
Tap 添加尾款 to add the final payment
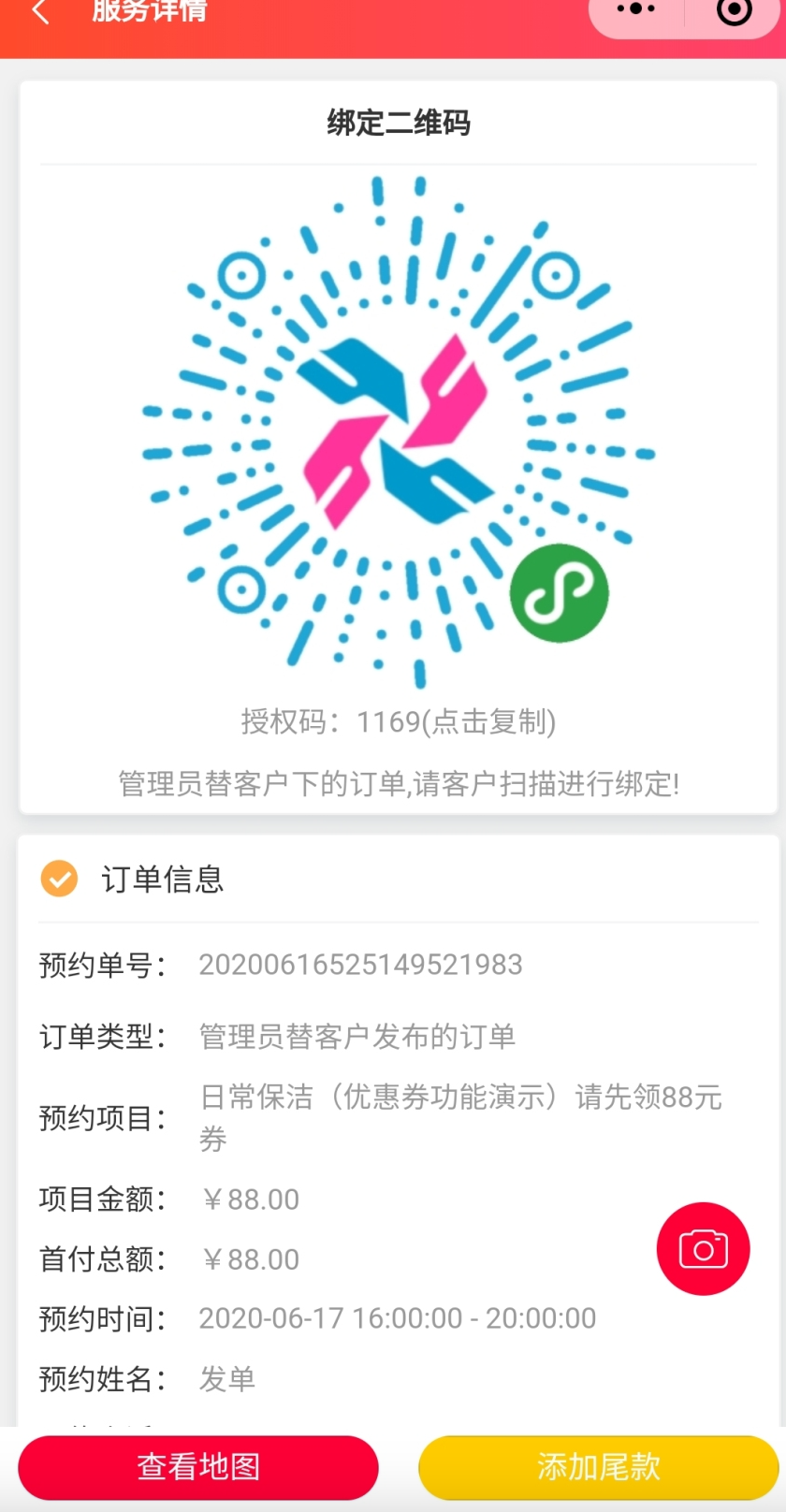tap(599, 1467)
